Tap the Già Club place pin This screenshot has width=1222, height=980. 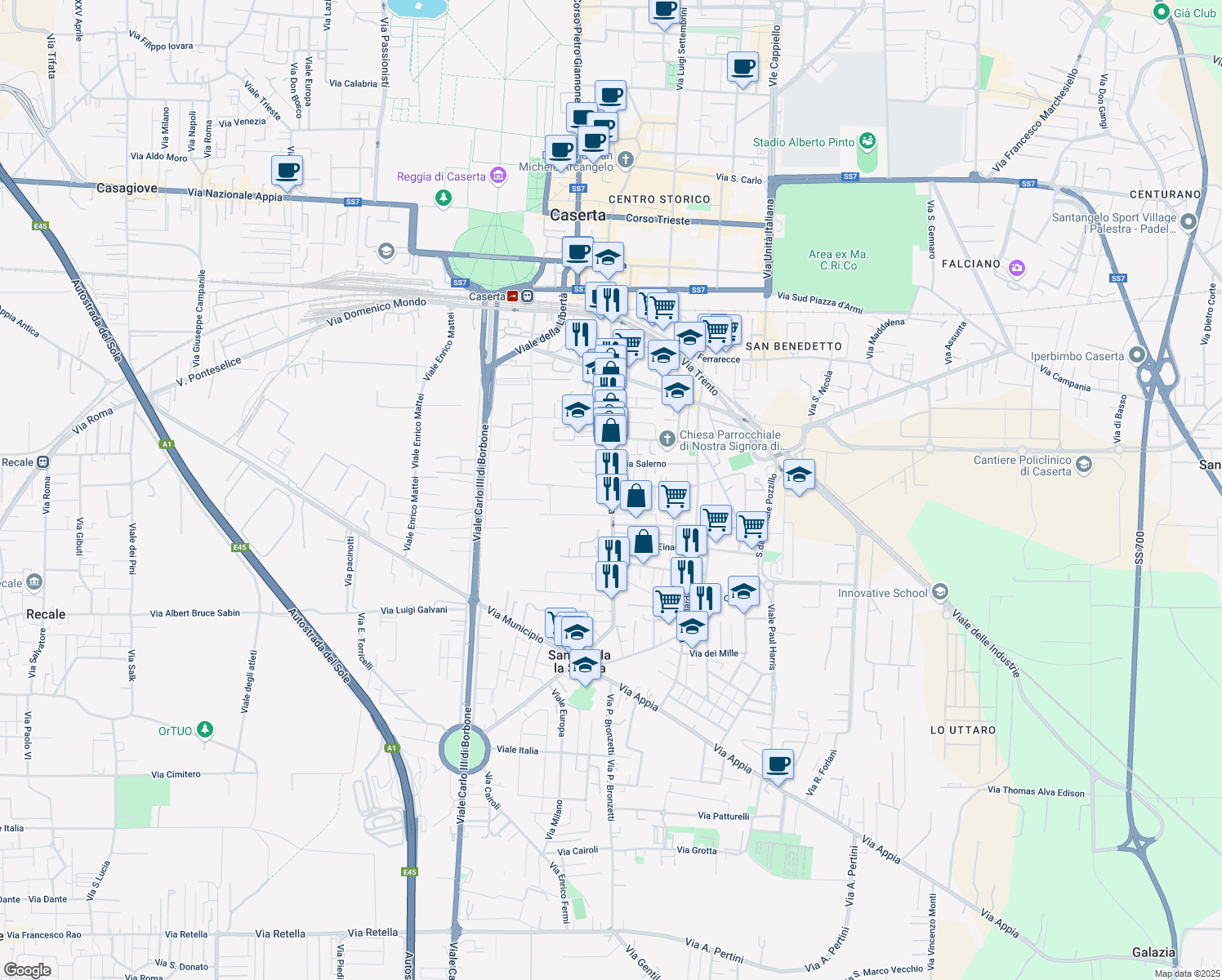tap(1162, 12)
